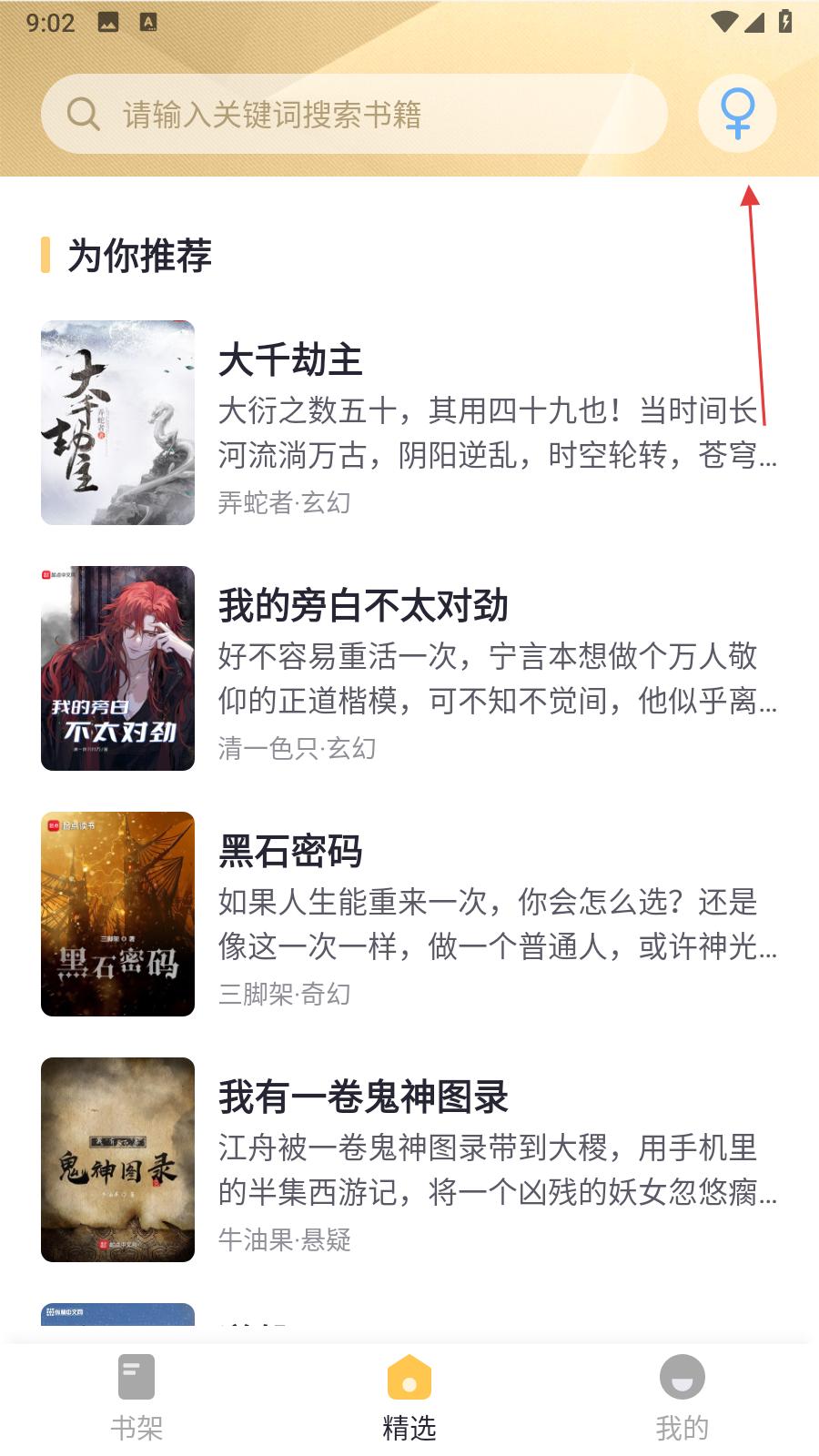Go to the 我的 tab
The width and height of the screenshot is (819, 1456).
pyautogui.click(x=682, y=1399)
